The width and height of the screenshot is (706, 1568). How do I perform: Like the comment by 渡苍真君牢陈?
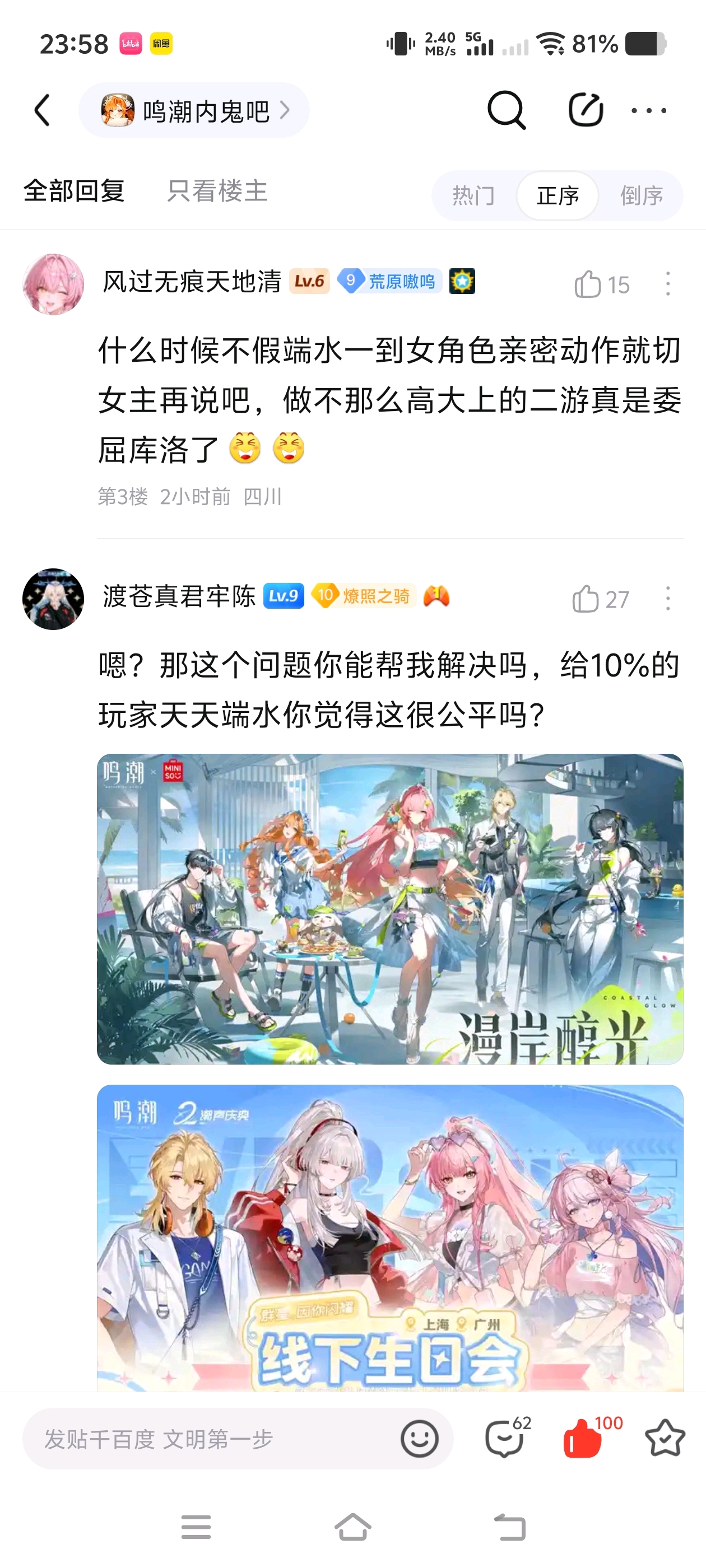[600, 599]
